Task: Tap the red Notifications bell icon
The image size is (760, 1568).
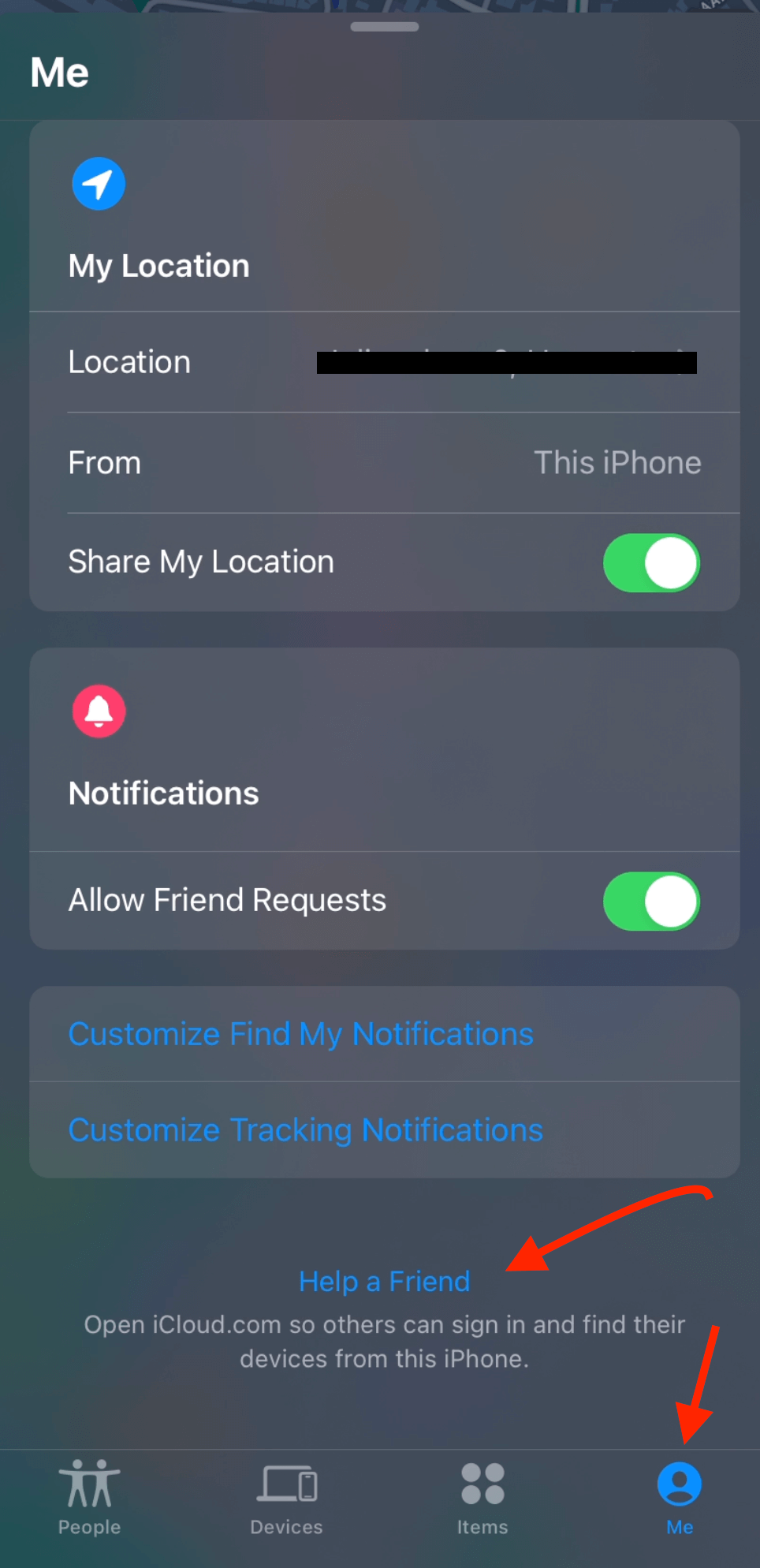Action: click(98, 711)
